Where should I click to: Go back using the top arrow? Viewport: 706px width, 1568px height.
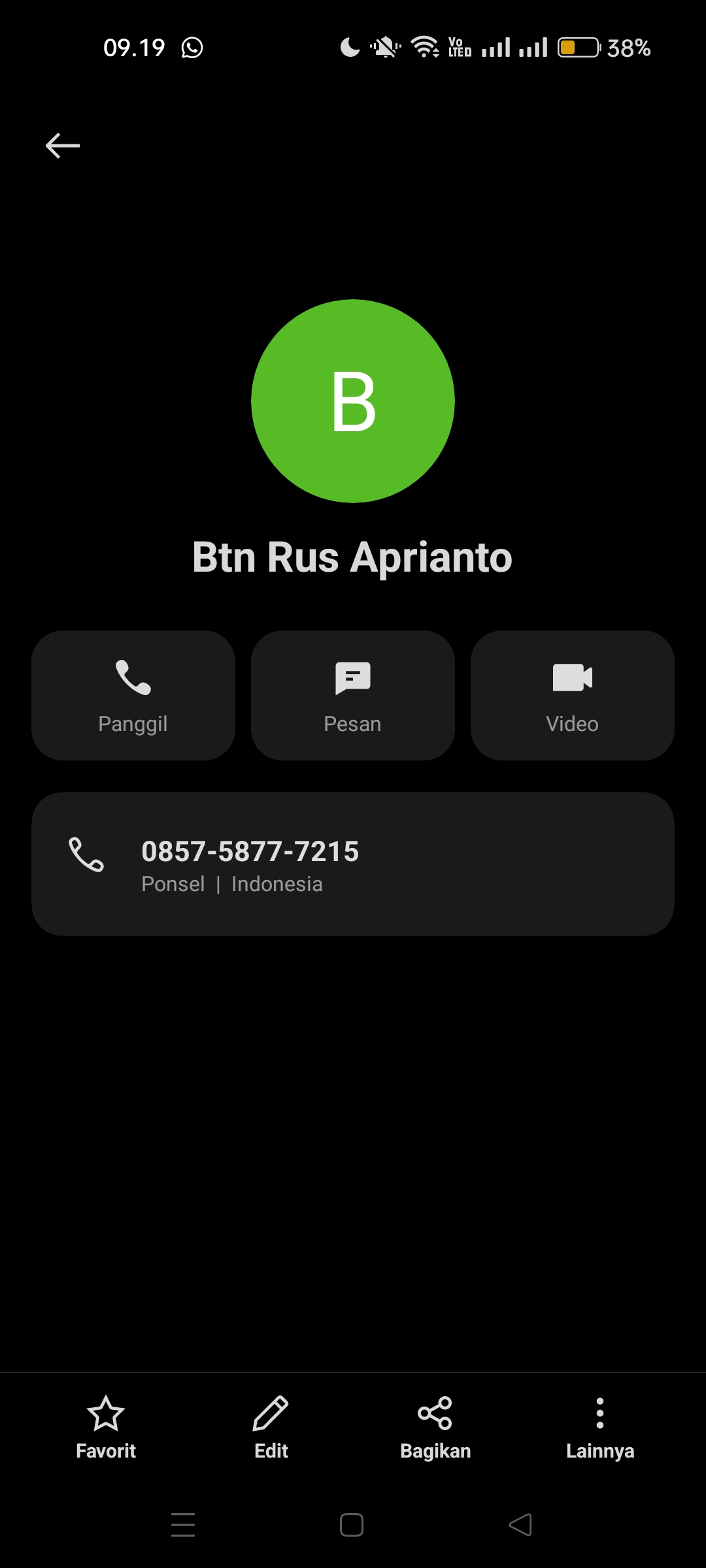click(x=63, y=145)
